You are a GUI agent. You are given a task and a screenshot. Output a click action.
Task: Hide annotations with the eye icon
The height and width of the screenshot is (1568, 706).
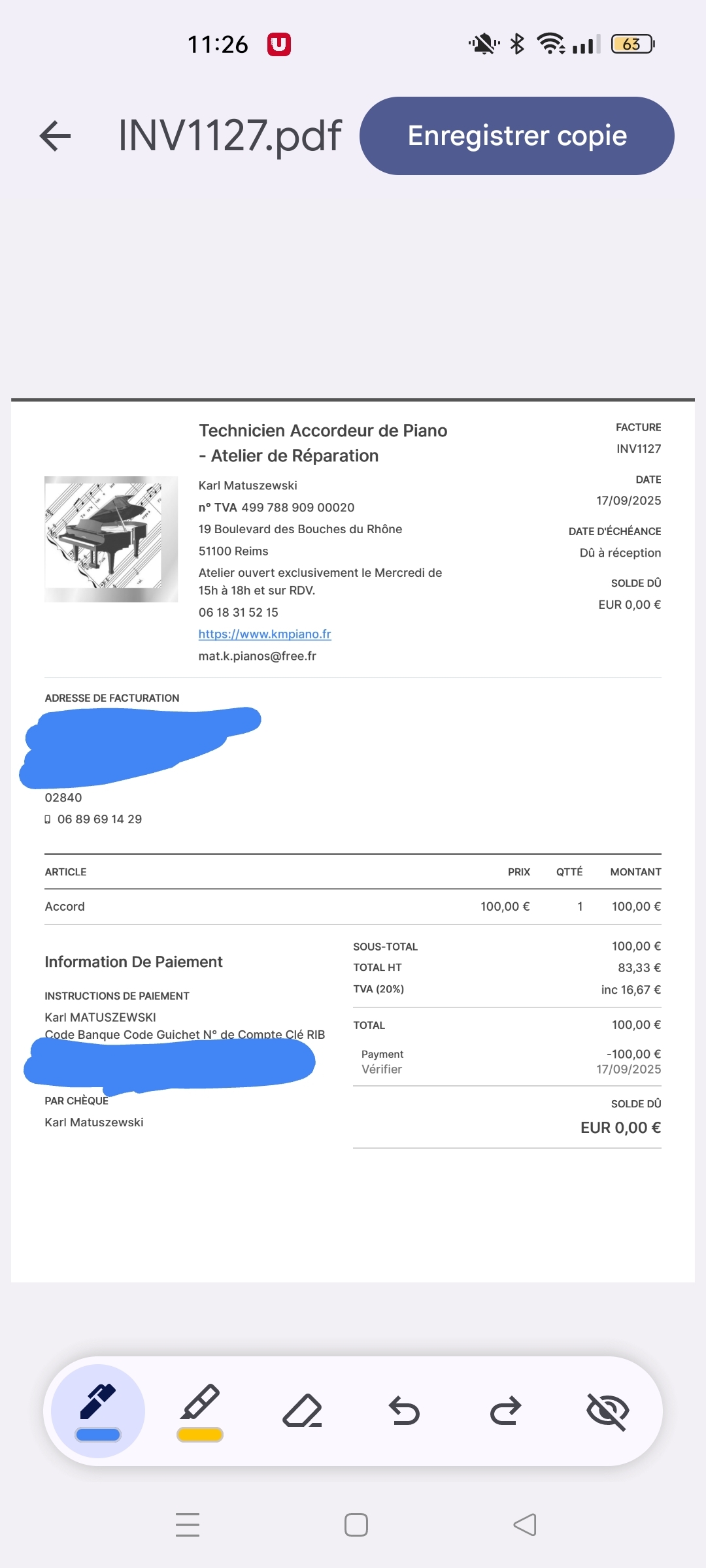[x=608, y=1411]
